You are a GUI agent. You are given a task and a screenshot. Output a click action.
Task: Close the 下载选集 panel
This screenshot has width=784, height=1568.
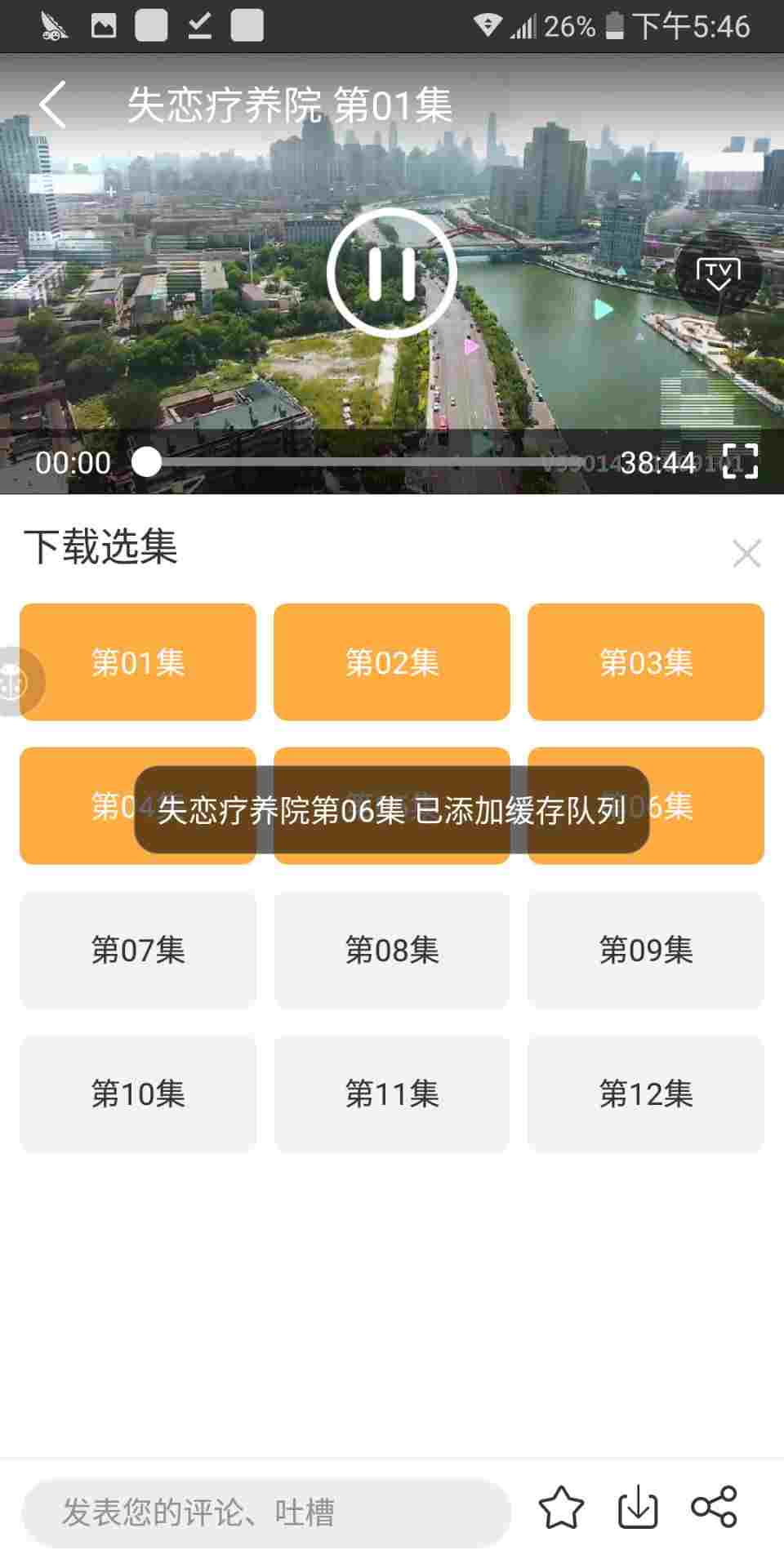click(x=746, y=554)
